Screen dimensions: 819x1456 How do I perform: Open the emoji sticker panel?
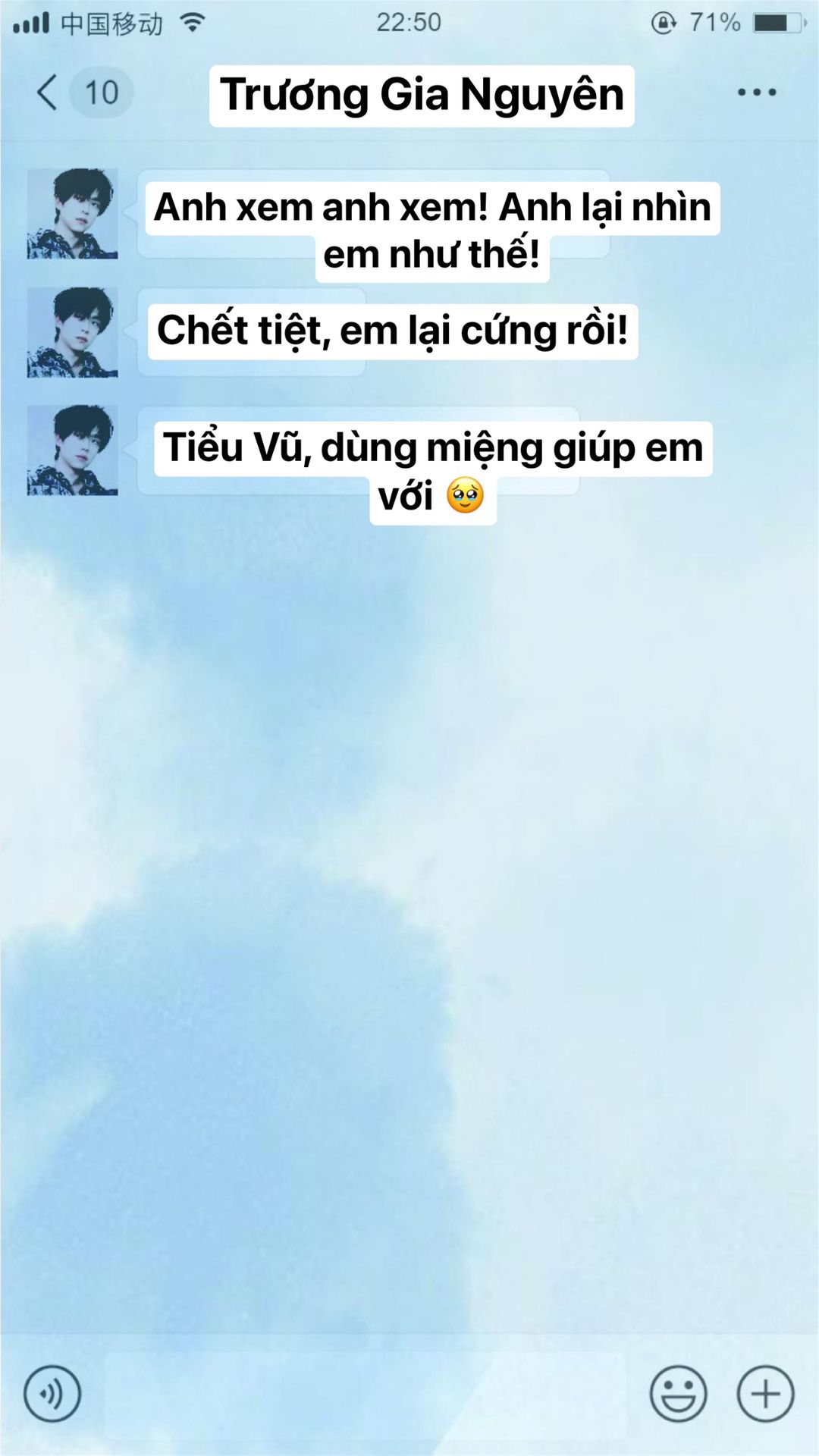coord(678,1394)
